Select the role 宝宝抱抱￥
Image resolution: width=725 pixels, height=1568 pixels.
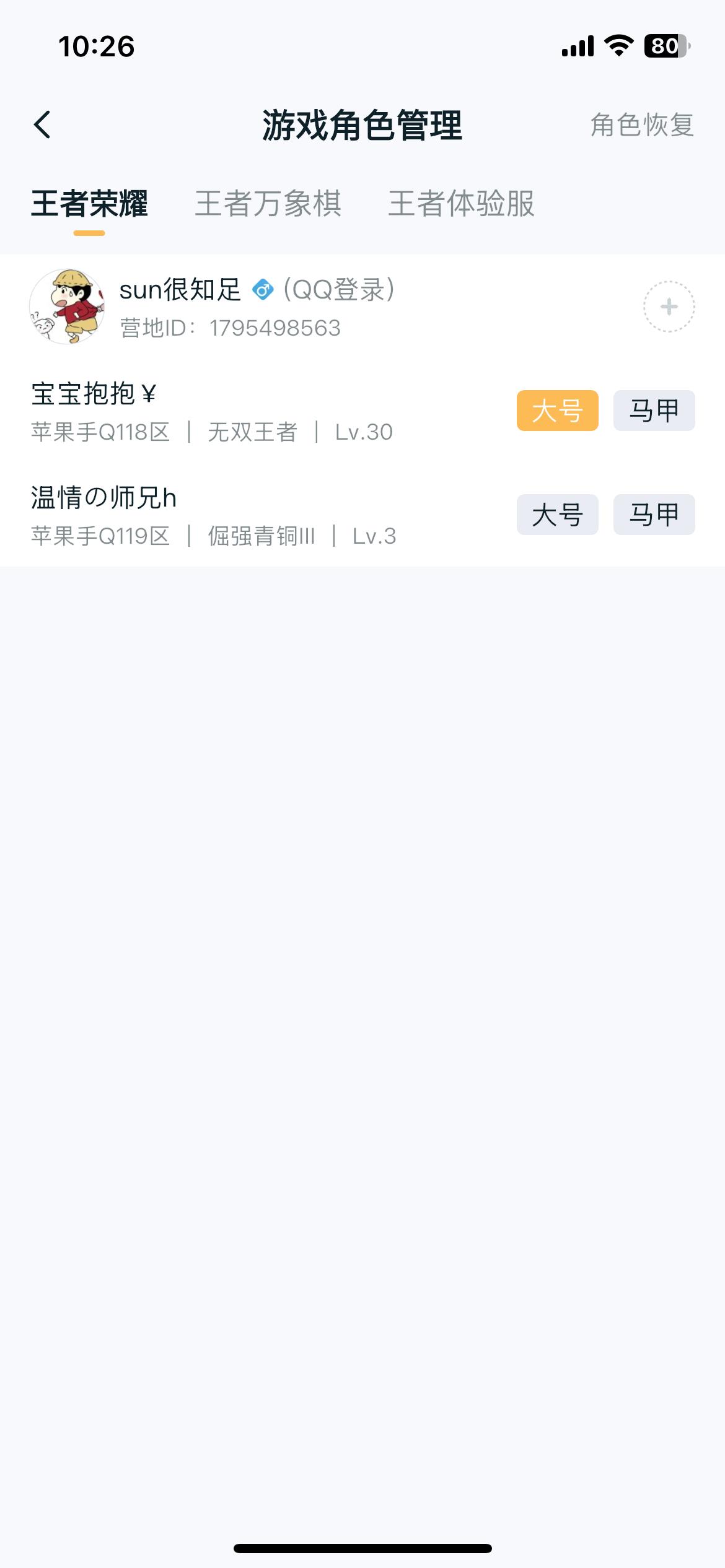click(x=92, y=394)
